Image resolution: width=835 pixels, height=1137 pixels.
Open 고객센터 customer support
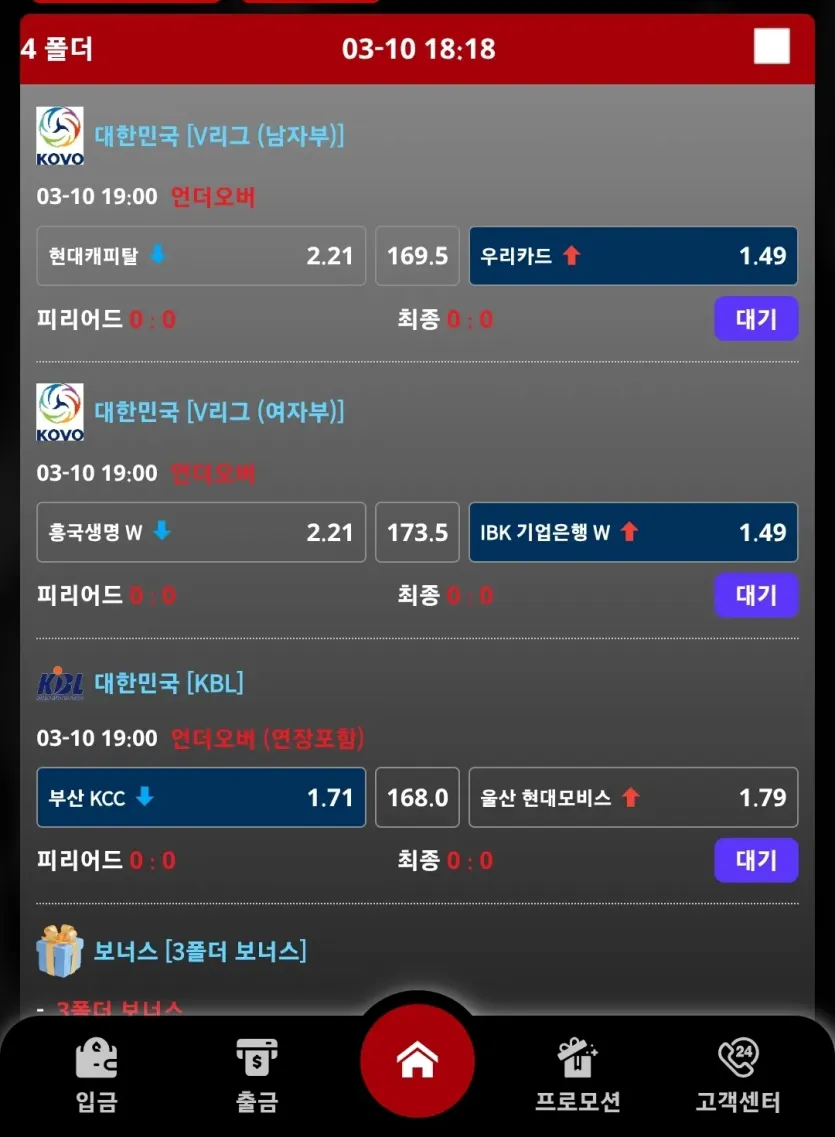[738, 1076]
